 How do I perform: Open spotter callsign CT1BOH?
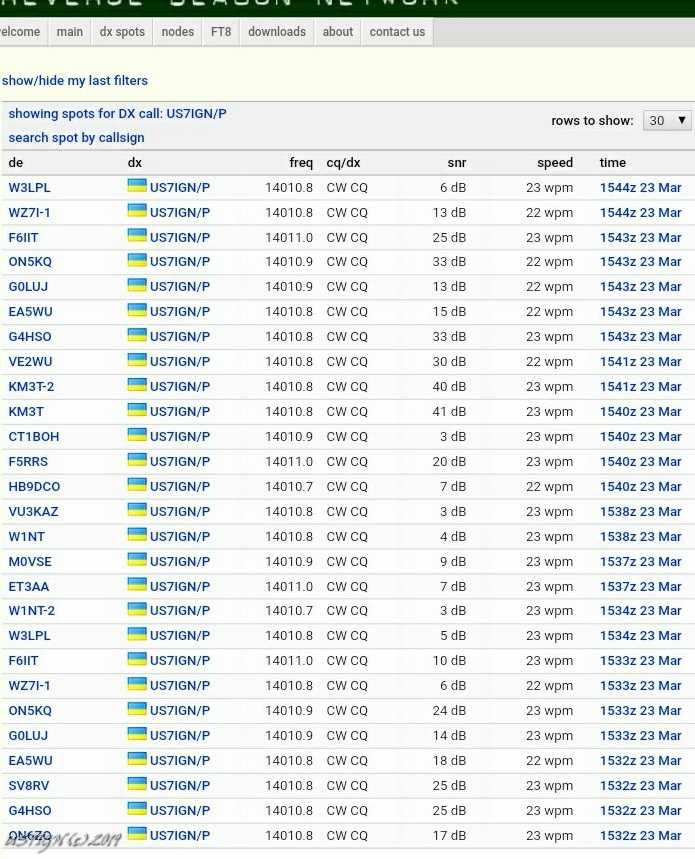coord(34,437)
